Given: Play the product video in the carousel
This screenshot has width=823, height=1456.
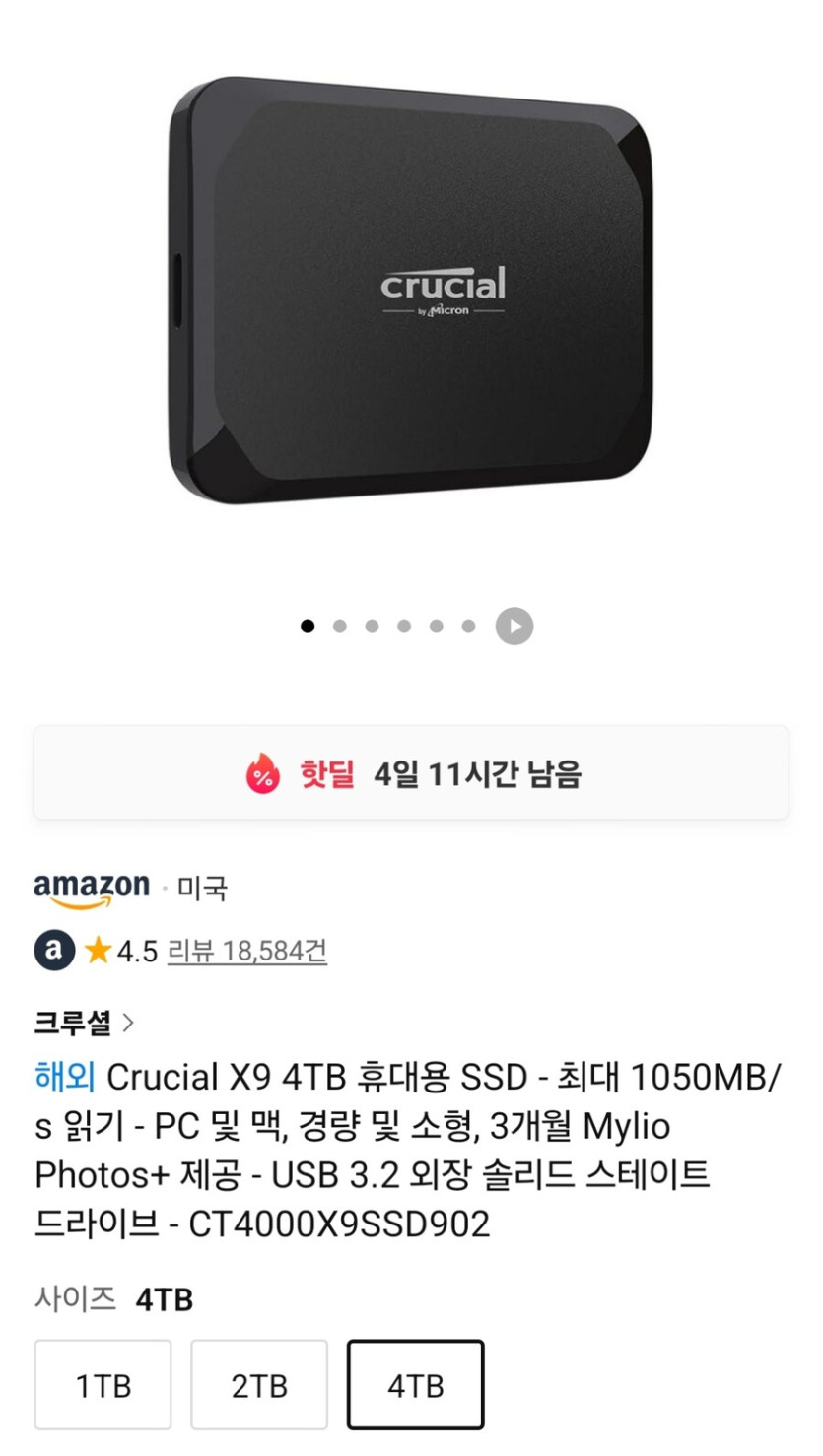Looking at the screenshot, I should 514,626.
